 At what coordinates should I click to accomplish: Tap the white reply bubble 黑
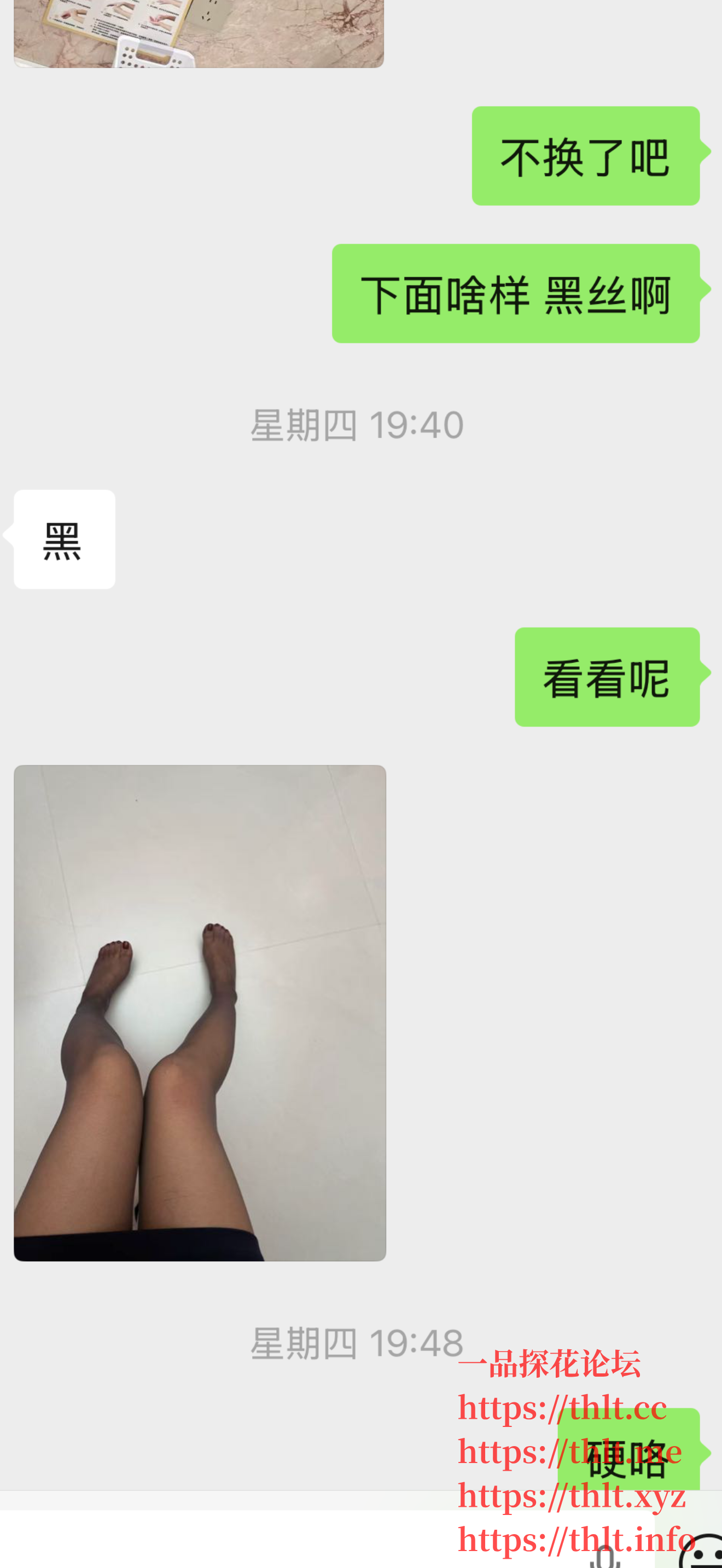pos(63,539)
